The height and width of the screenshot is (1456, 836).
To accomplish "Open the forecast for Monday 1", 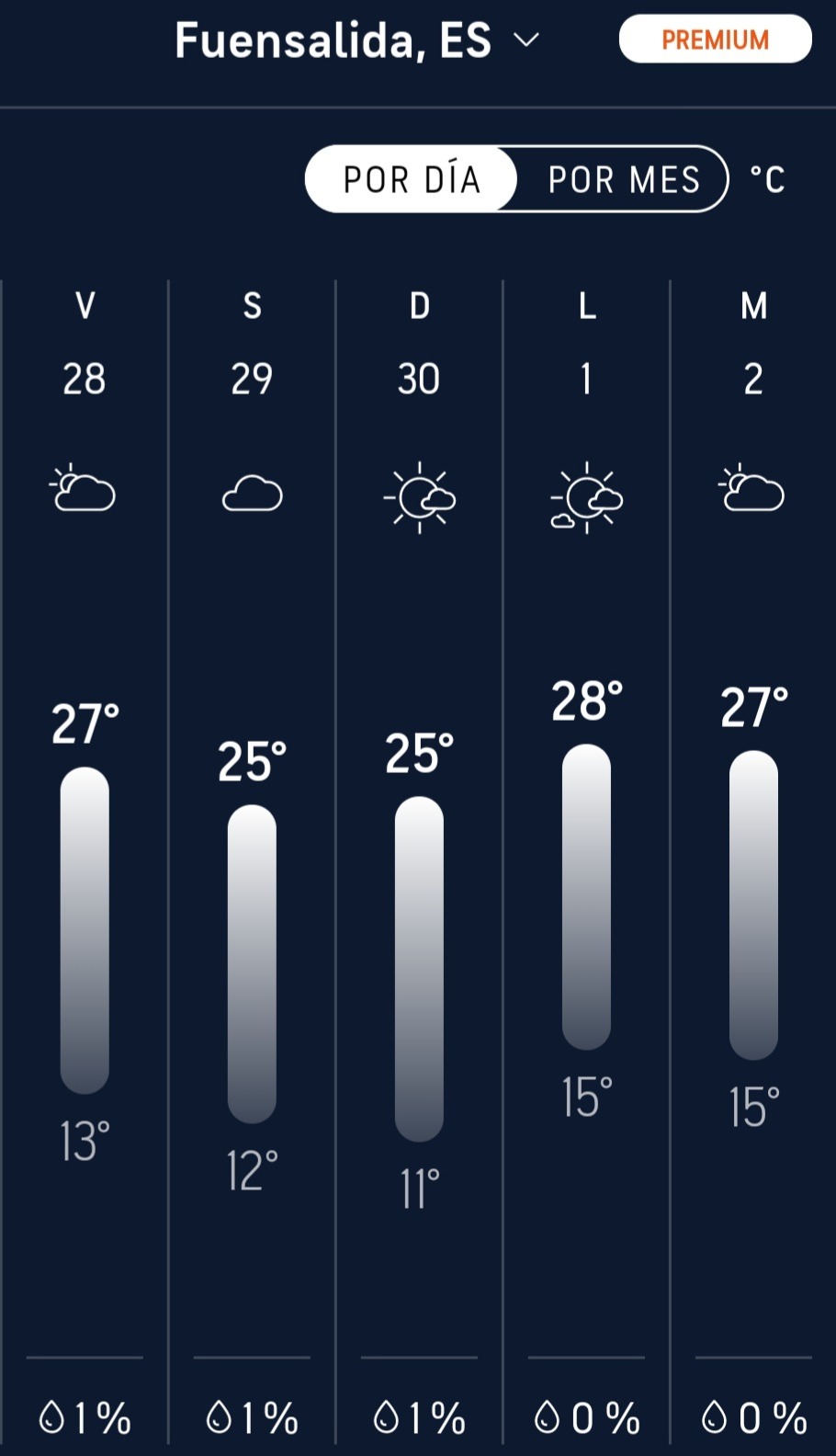I will 586,861.
